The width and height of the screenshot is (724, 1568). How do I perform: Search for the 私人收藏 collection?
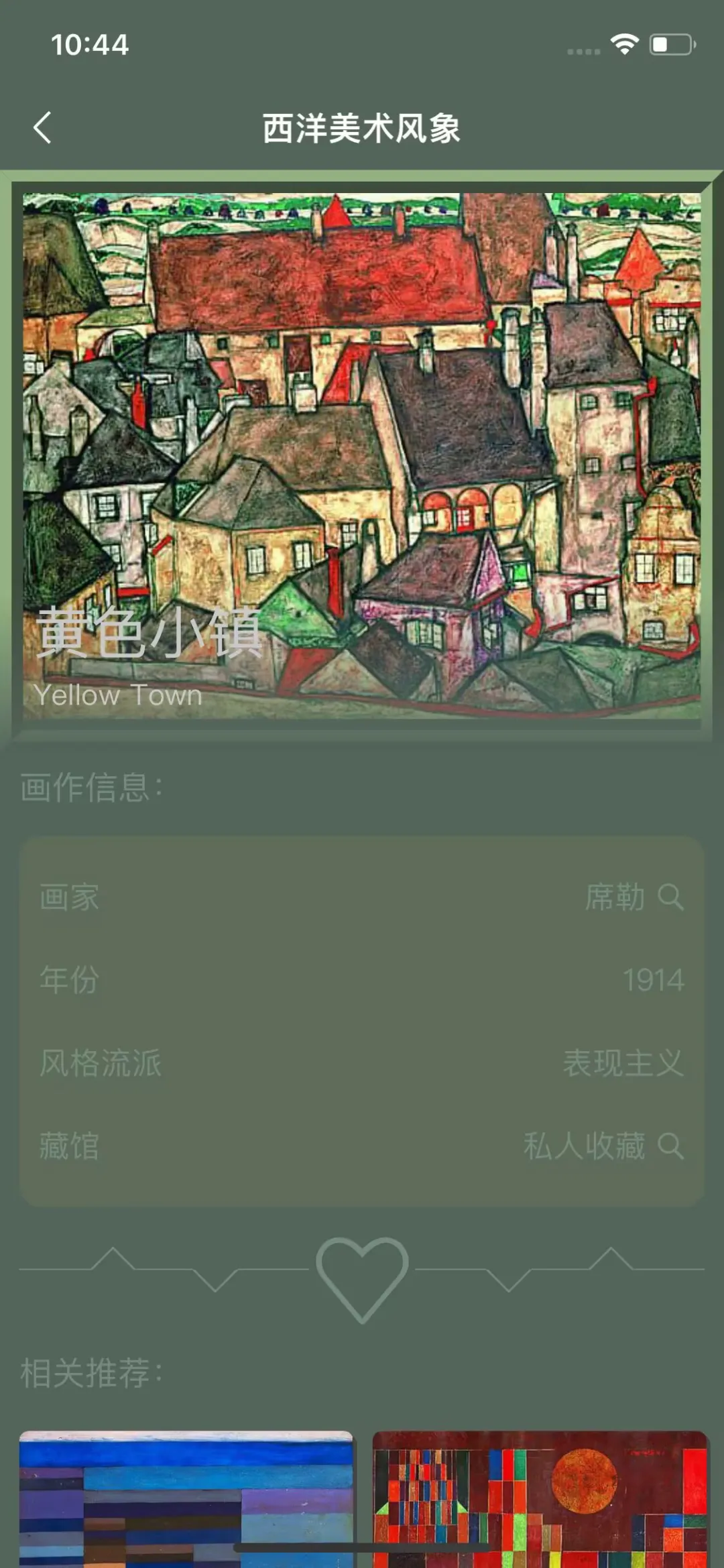pos(670,1146)
